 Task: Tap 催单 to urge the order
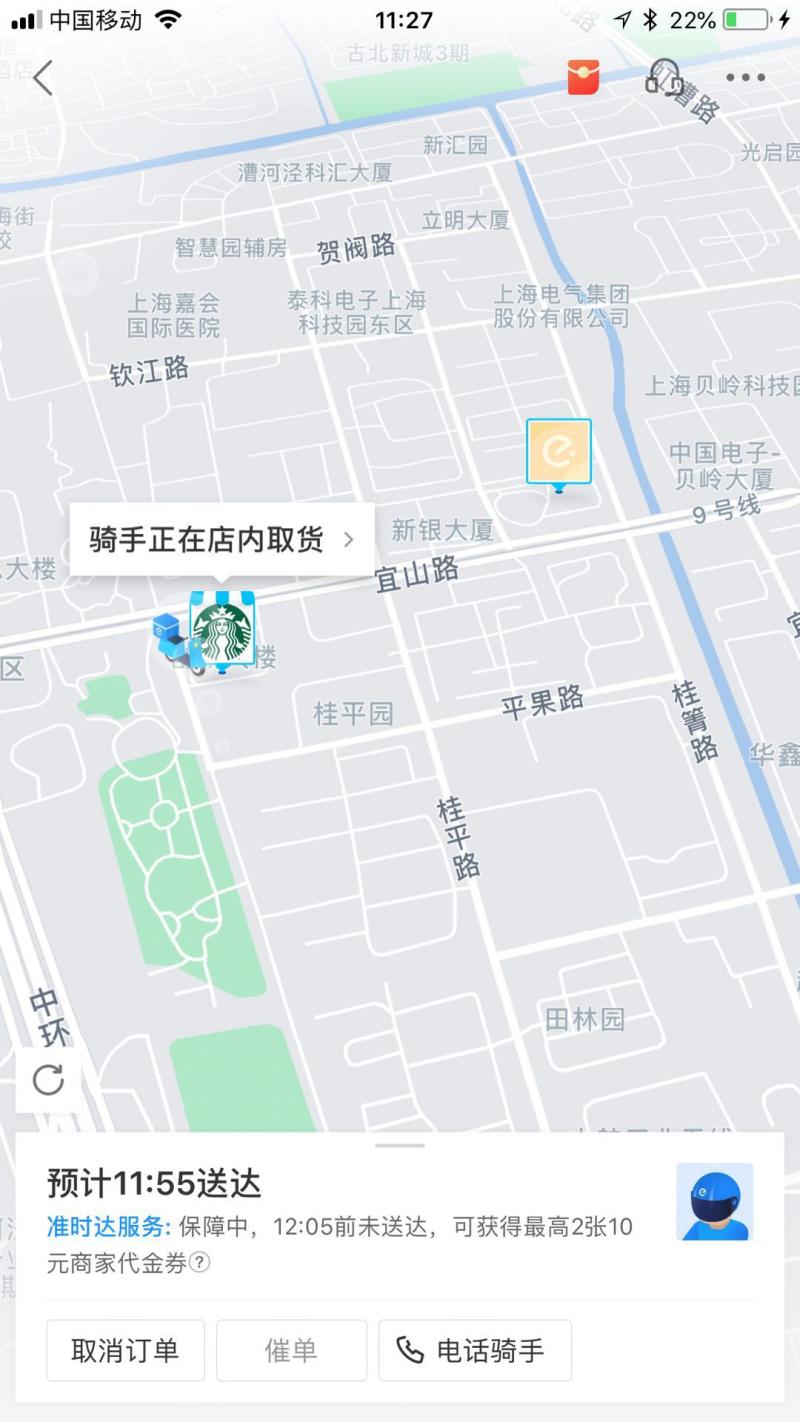point(291,1351)
